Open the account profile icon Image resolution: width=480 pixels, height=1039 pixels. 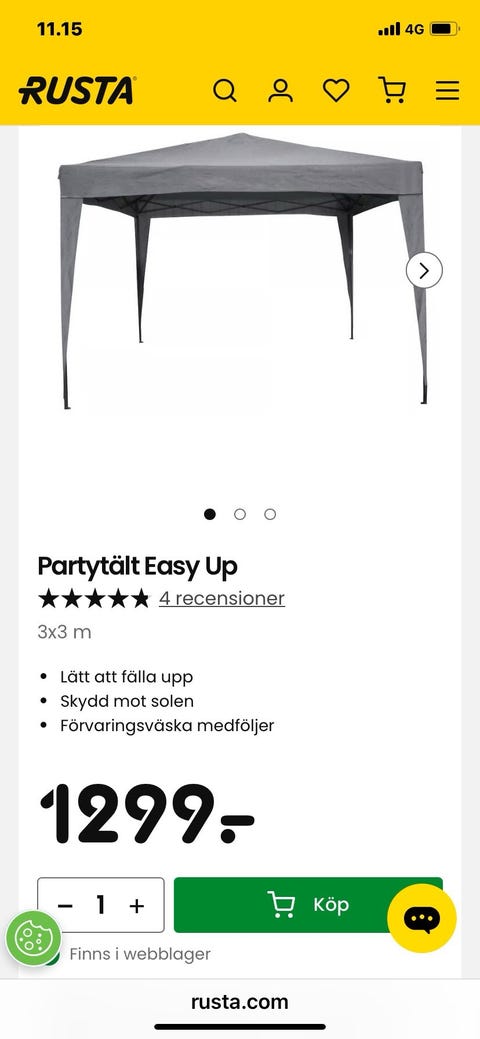(280, 91)
